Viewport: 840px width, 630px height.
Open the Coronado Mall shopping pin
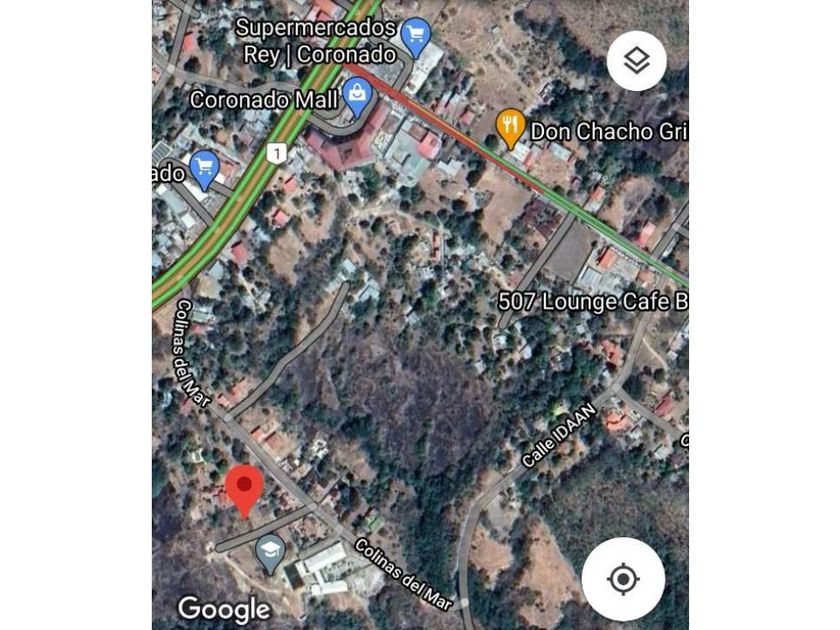pyautogui.click(x=356, y=96)
